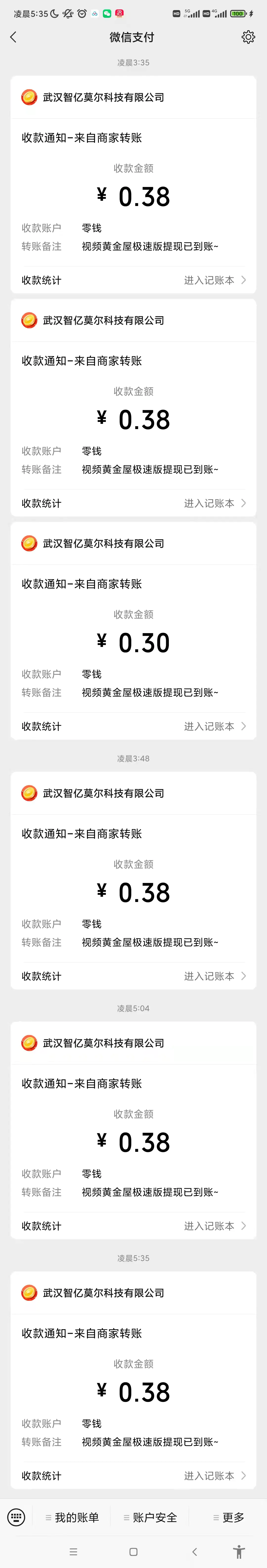The width and height of the screenshot is (267, 1568).
Task: Open the settings gear for 微信支付
Action: point(248,37)
